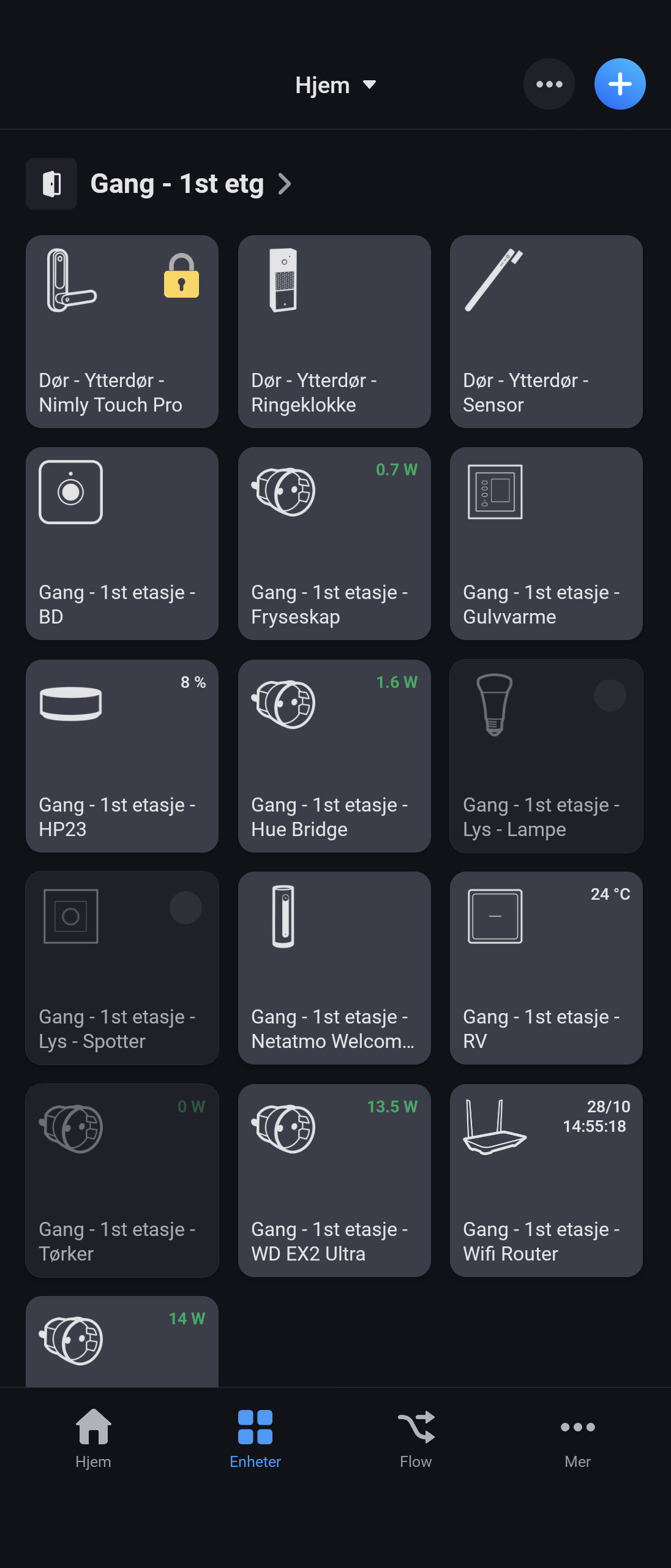Screen dimensions: 671x1568
Task: Open the Hjem dropdown selector
Action: [335, 85]
